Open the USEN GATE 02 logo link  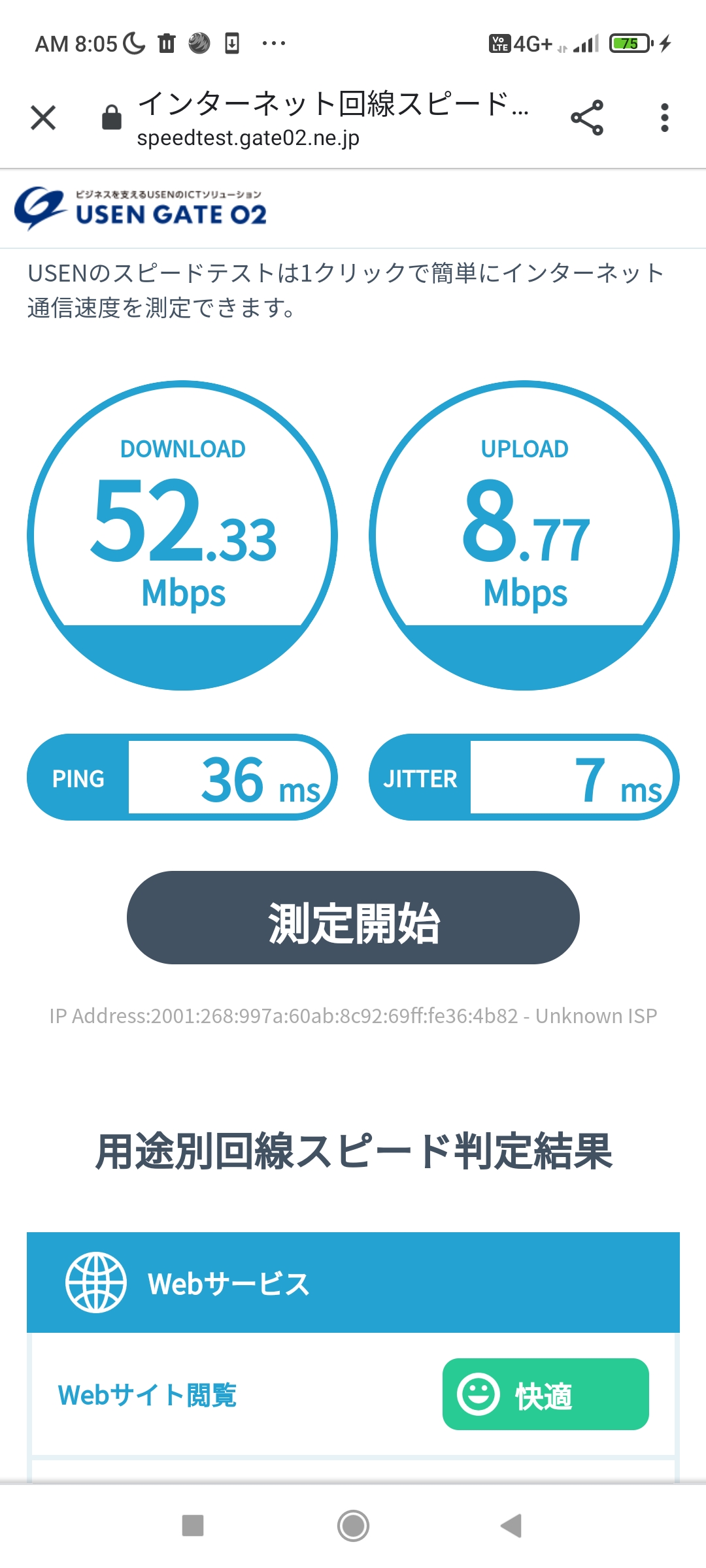141,208
